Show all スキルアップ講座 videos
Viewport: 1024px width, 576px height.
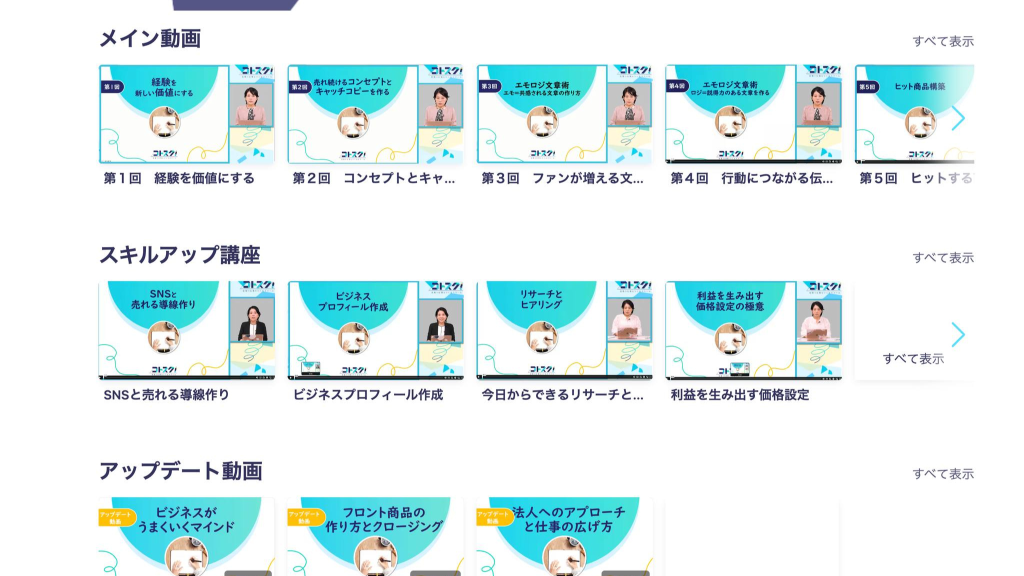click(942, 257)
